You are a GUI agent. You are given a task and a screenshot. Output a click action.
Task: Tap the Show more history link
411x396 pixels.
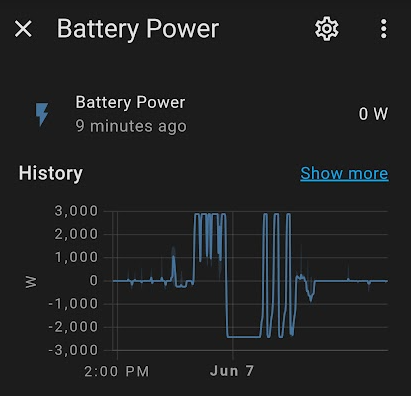[x=344, y=174]
